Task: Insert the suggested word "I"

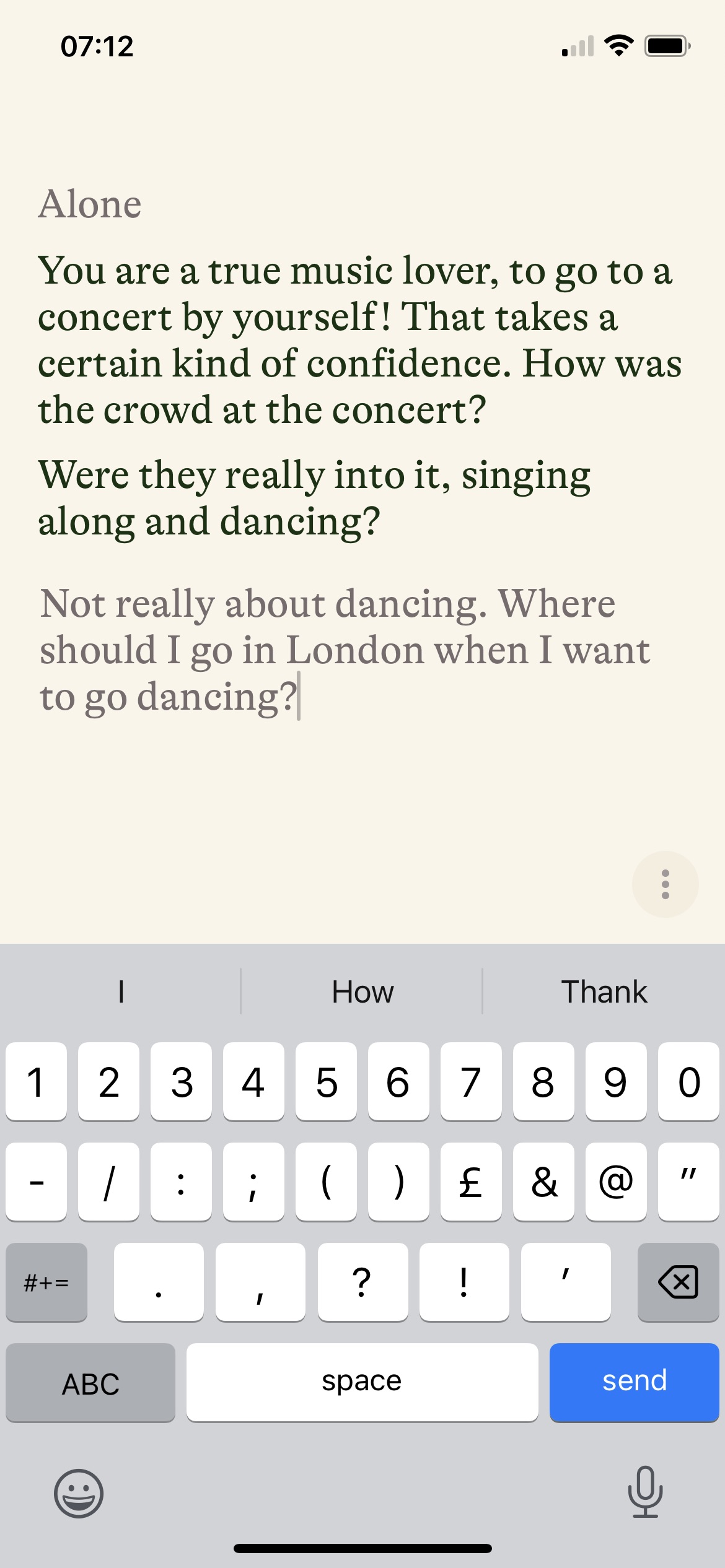Action: 121,992
